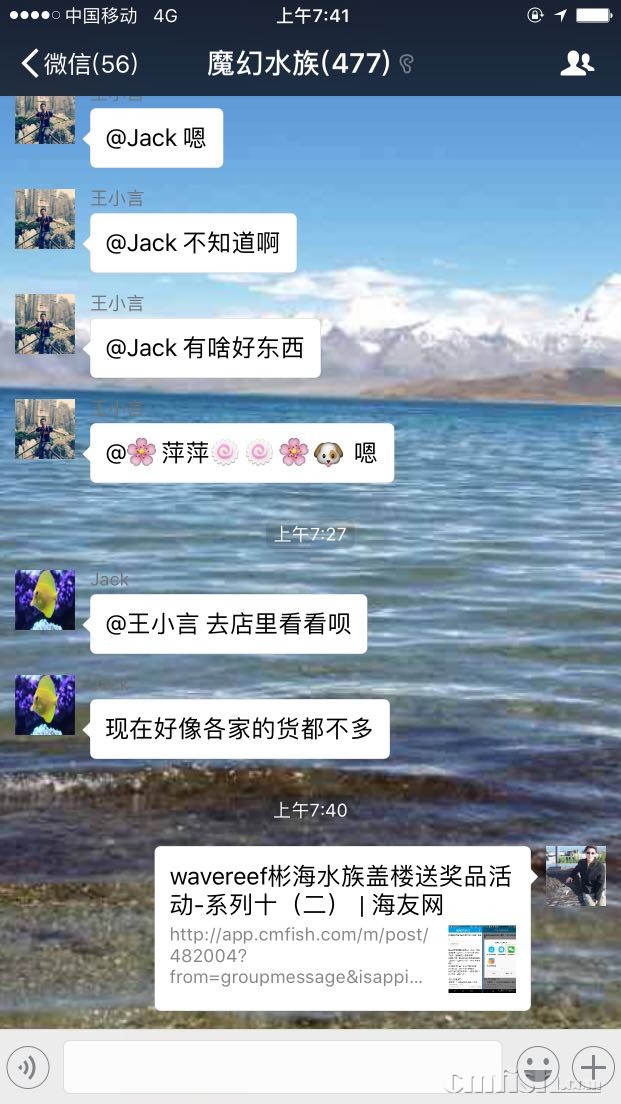The image size is (621, 1104).
Task: Switch to voice message input
Action: point(28,1068)
